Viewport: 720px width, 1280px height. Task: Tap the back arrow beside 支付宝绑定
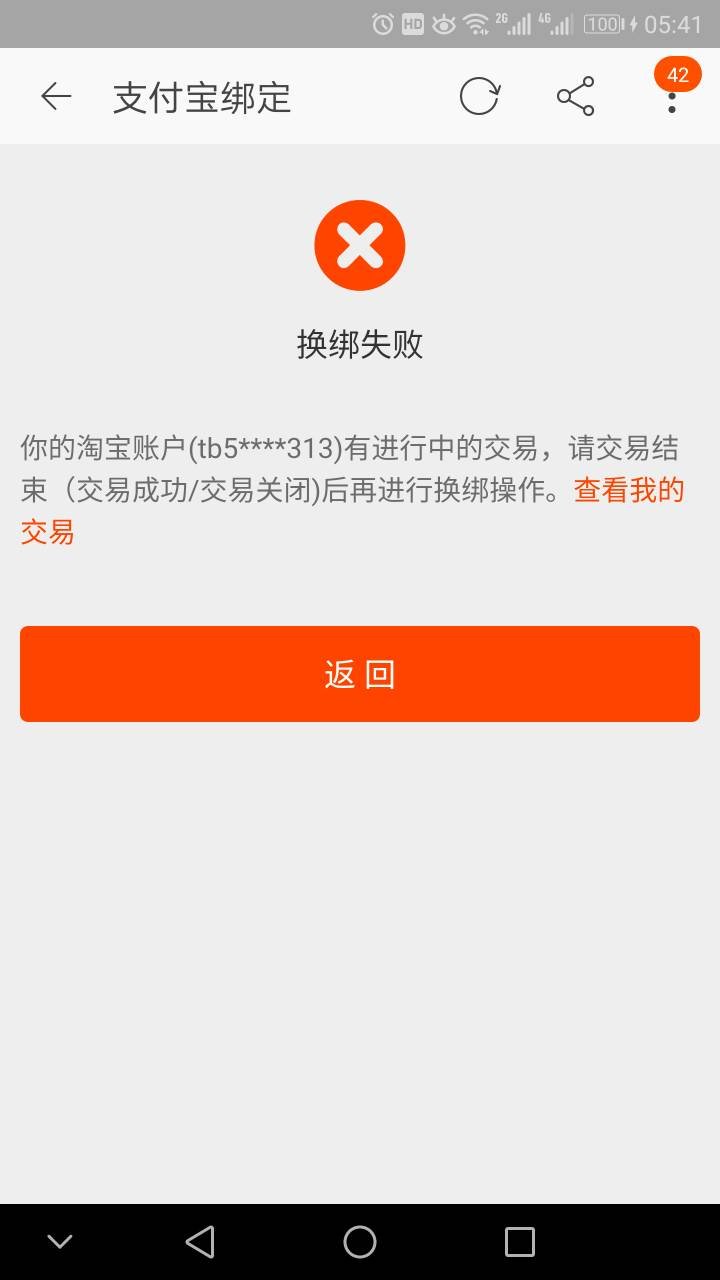point(55,96)
